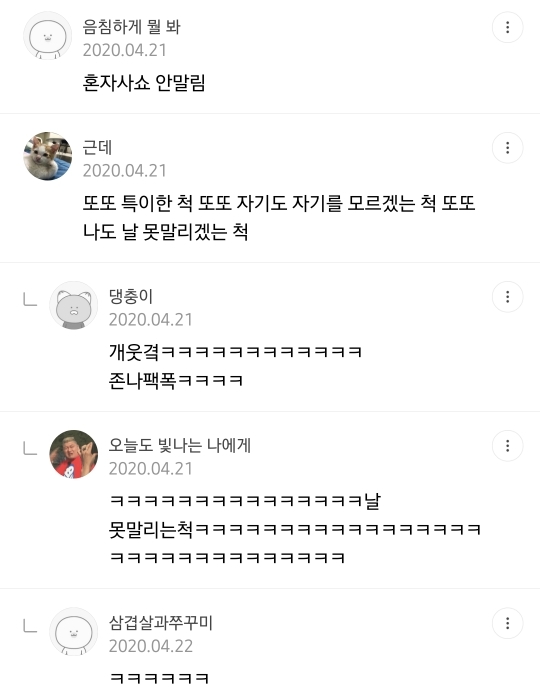
Task: Open 댕충이's profile avatar
Action: coord(73,305)
